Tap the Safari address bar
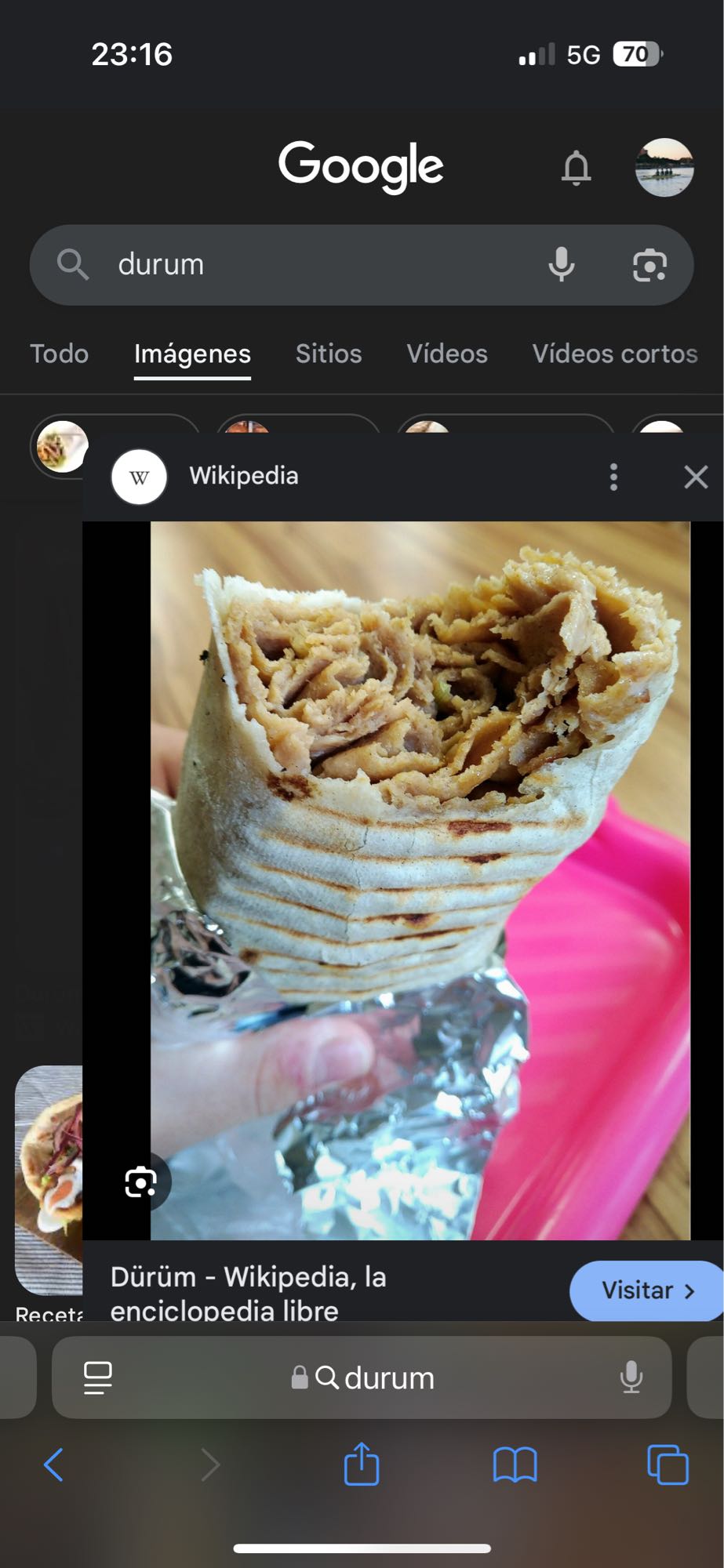The width and height of the screenshot is (724, 1568). pos(377,1377)
